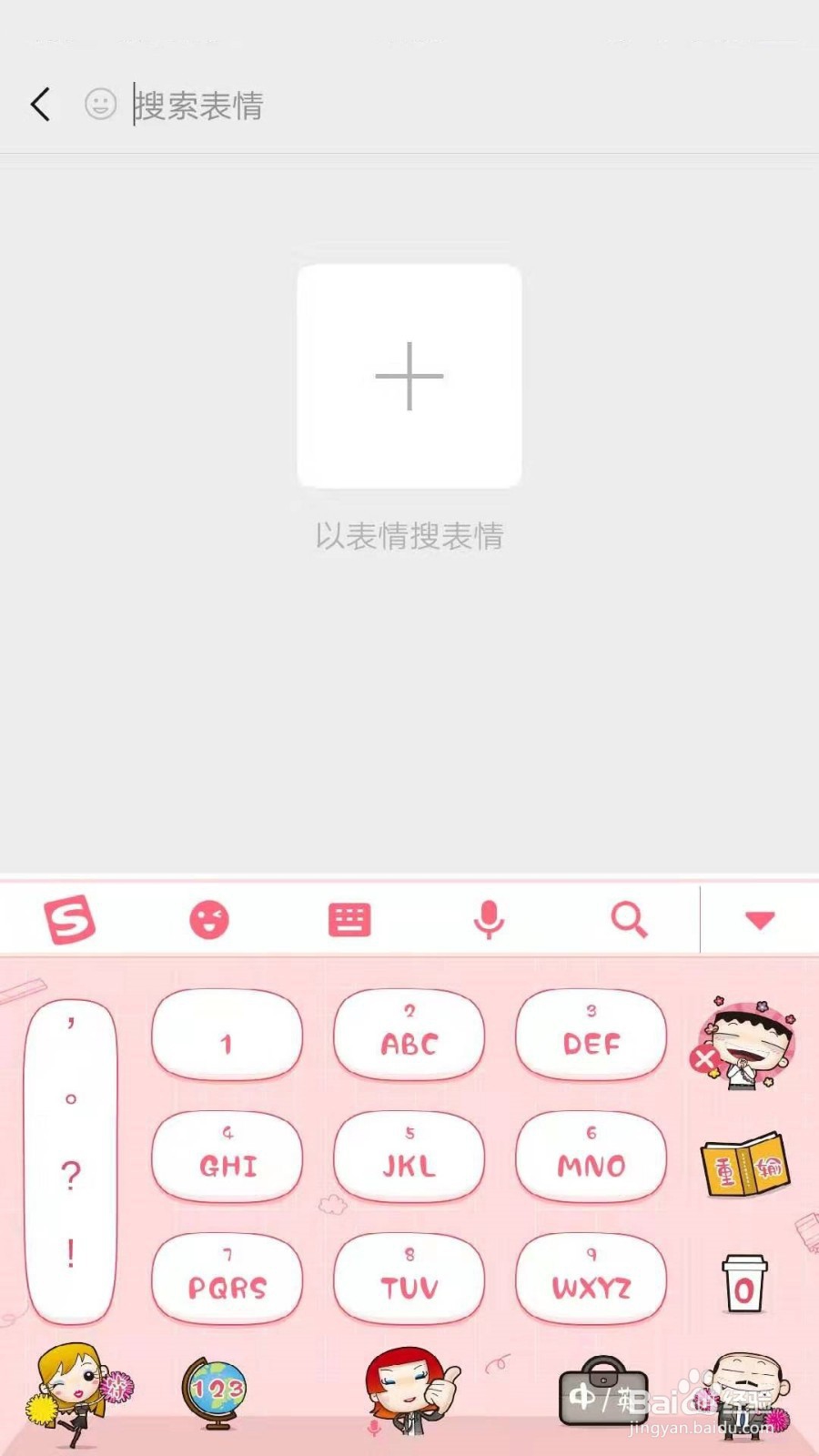Open the emoji panel on the keyboard toolbar

pos(210,919)
